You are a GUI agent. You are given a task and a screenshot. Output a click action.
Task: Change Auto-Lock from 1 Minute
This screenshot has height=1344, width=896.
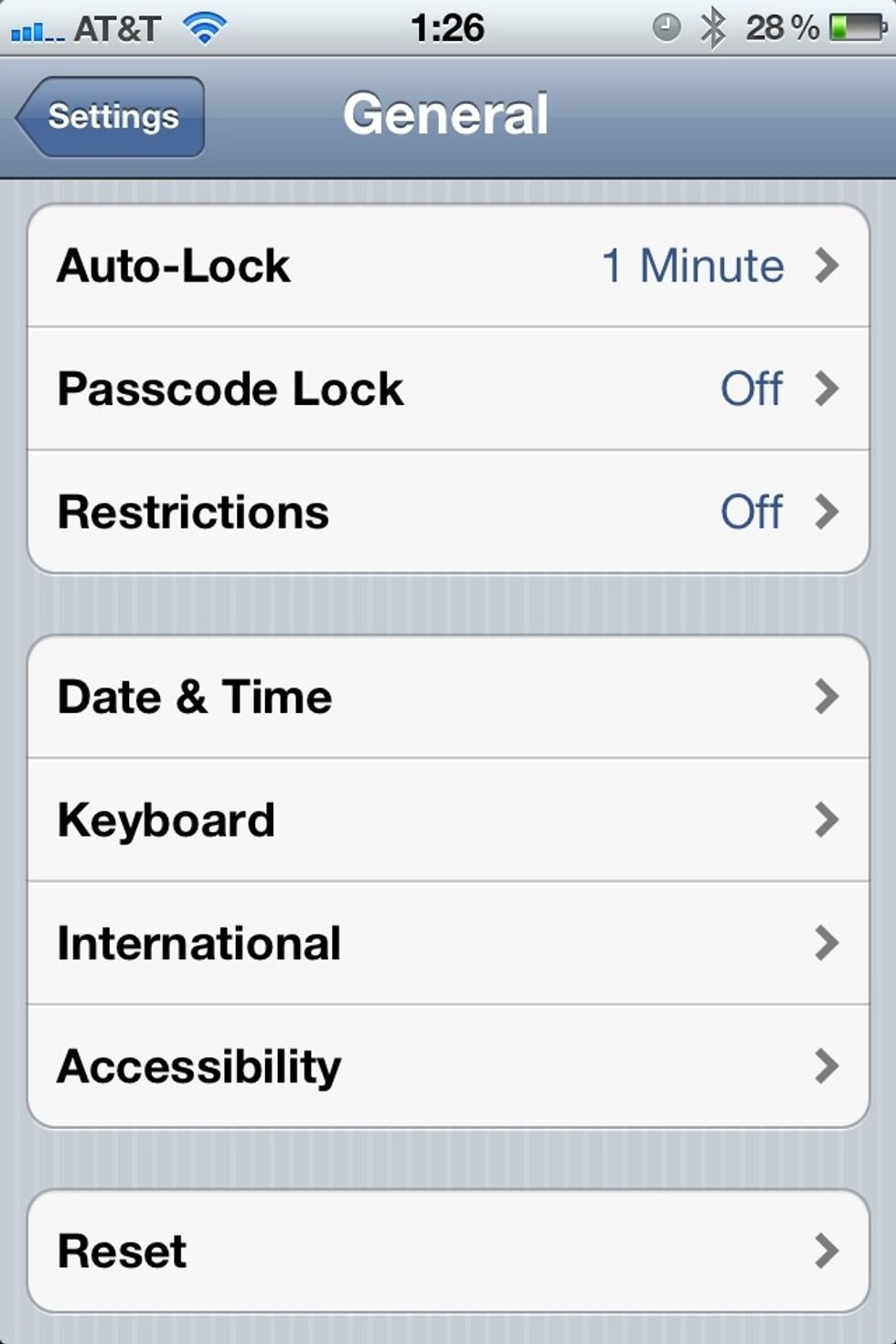[448, 265]
